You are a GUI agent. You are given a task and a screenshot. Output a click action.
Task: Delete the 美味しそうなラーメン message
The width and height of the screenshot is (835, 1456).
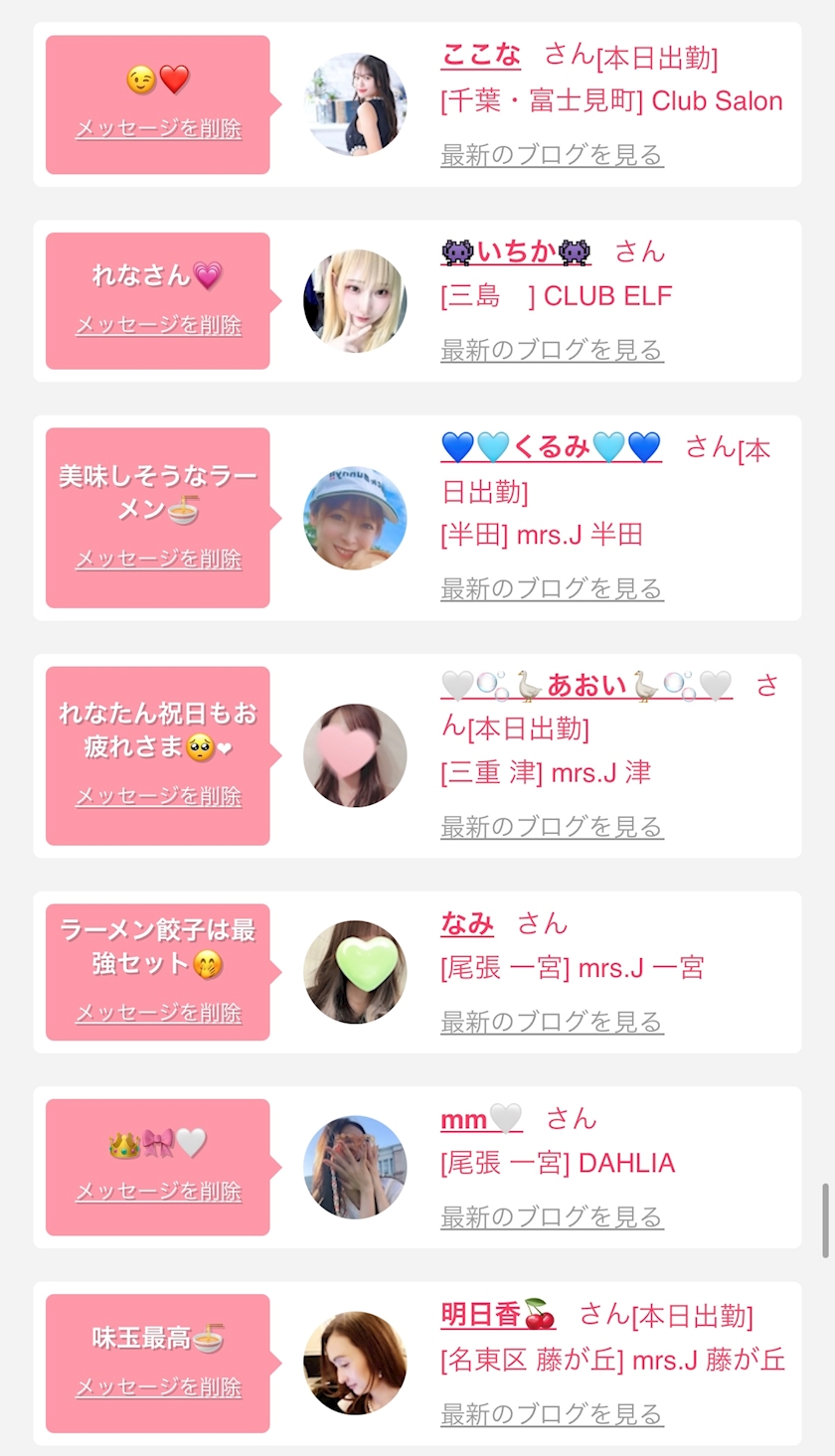click(x=158, y=559)
